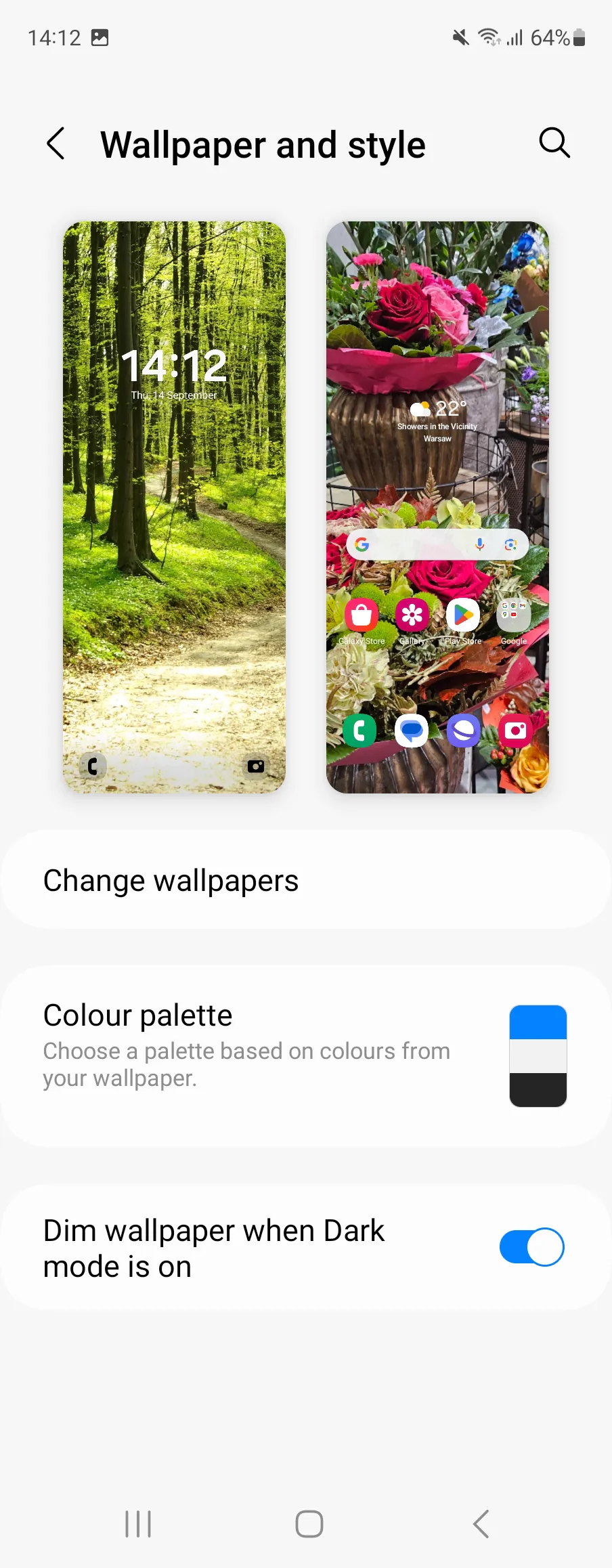Open the lock screen preview with forest
The width and height of the screenshot is (612, 1568).
click(175, 506)
